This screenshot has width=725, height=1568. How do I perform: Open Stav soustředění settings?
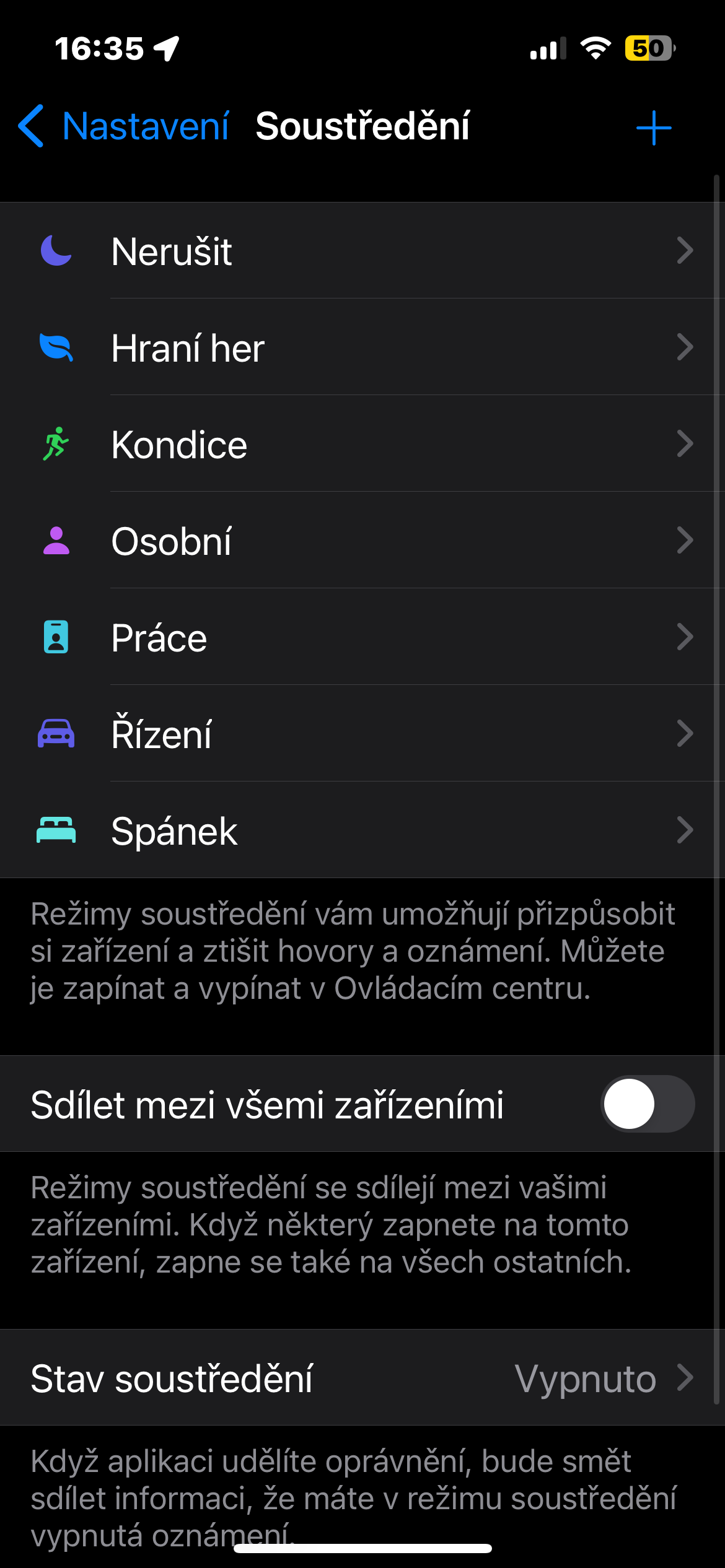point(362,1378)
